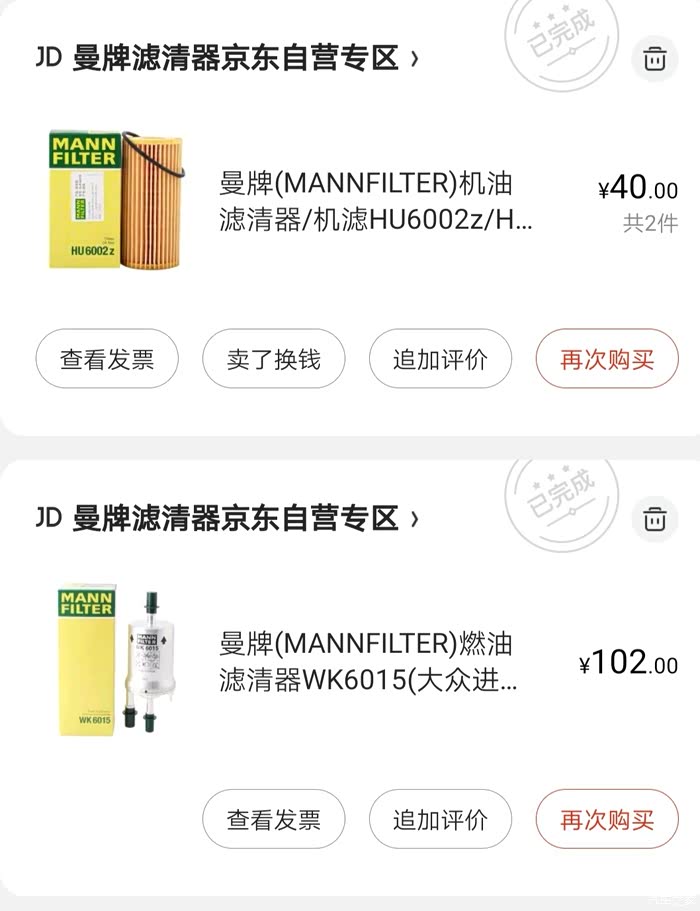This screenshot has height=911, width=700.
Task: Tap 追加评价 for the HU6002z order
Action: click(440, 358)
